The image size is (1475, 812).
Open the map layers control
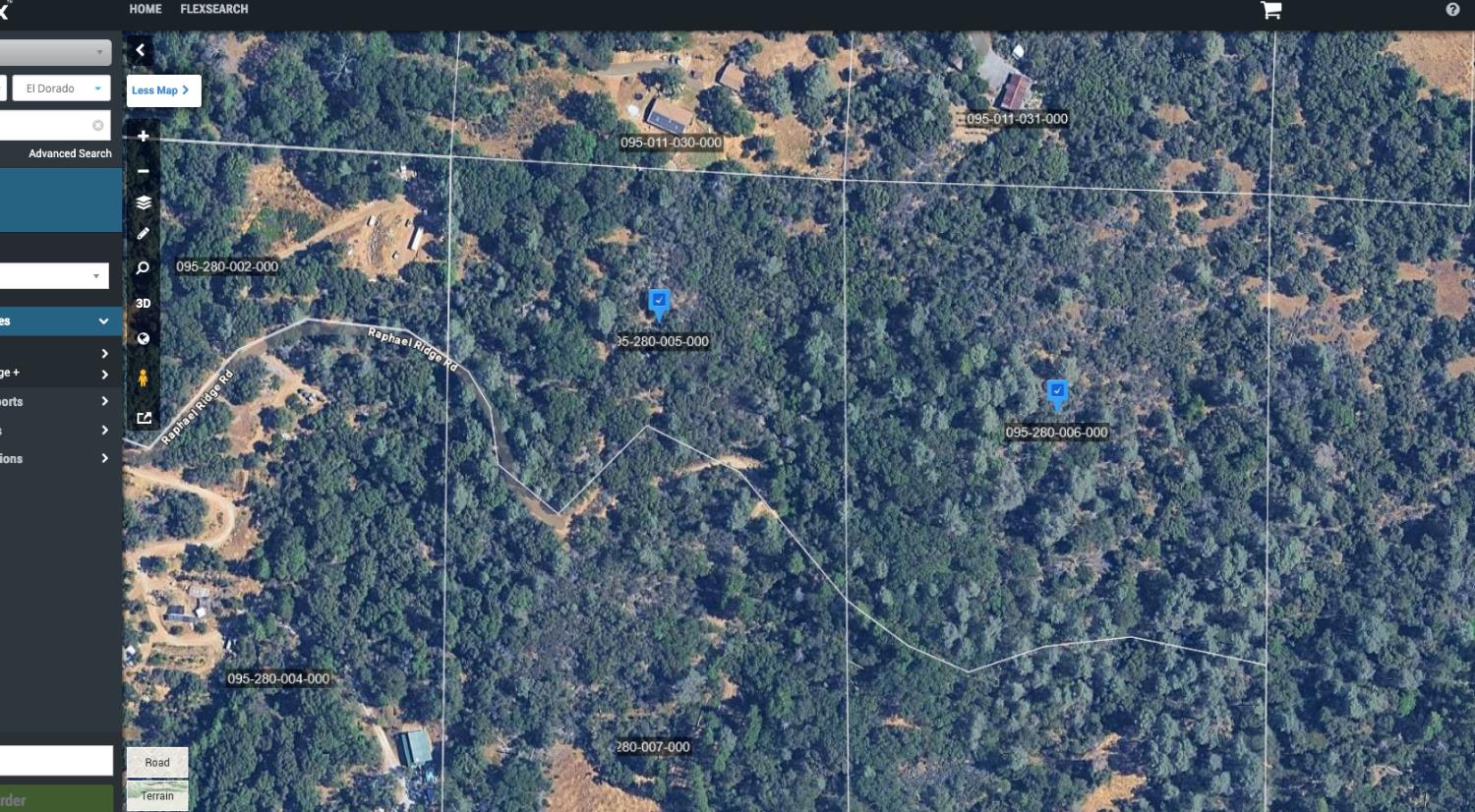144,203
